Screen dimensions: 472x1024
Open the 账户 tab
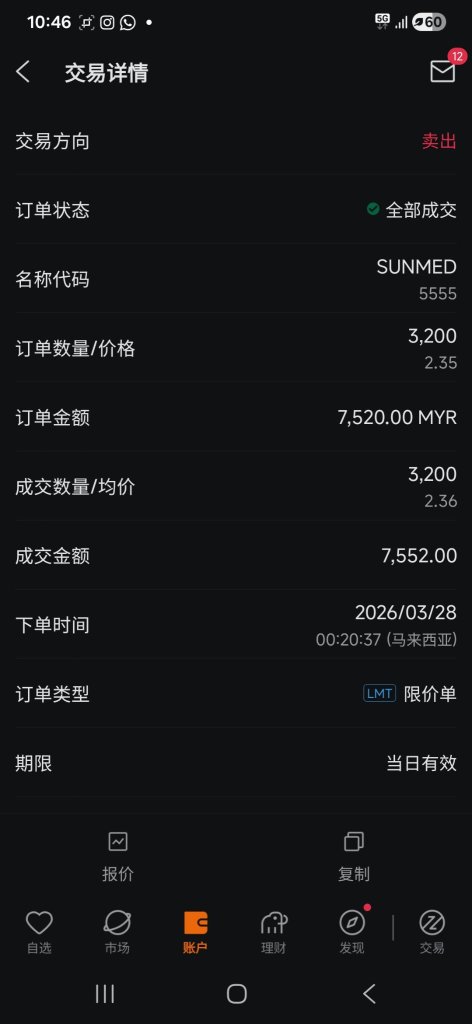click(x=196, y=933)
